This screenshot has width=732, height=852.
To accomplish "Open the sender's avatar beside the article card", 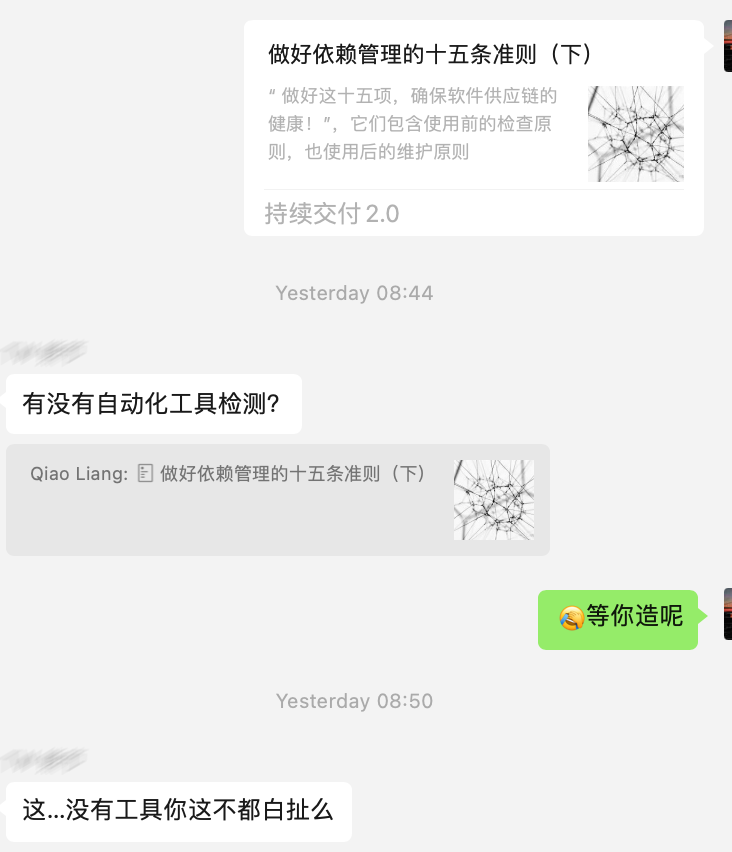I will coord(727,46).
